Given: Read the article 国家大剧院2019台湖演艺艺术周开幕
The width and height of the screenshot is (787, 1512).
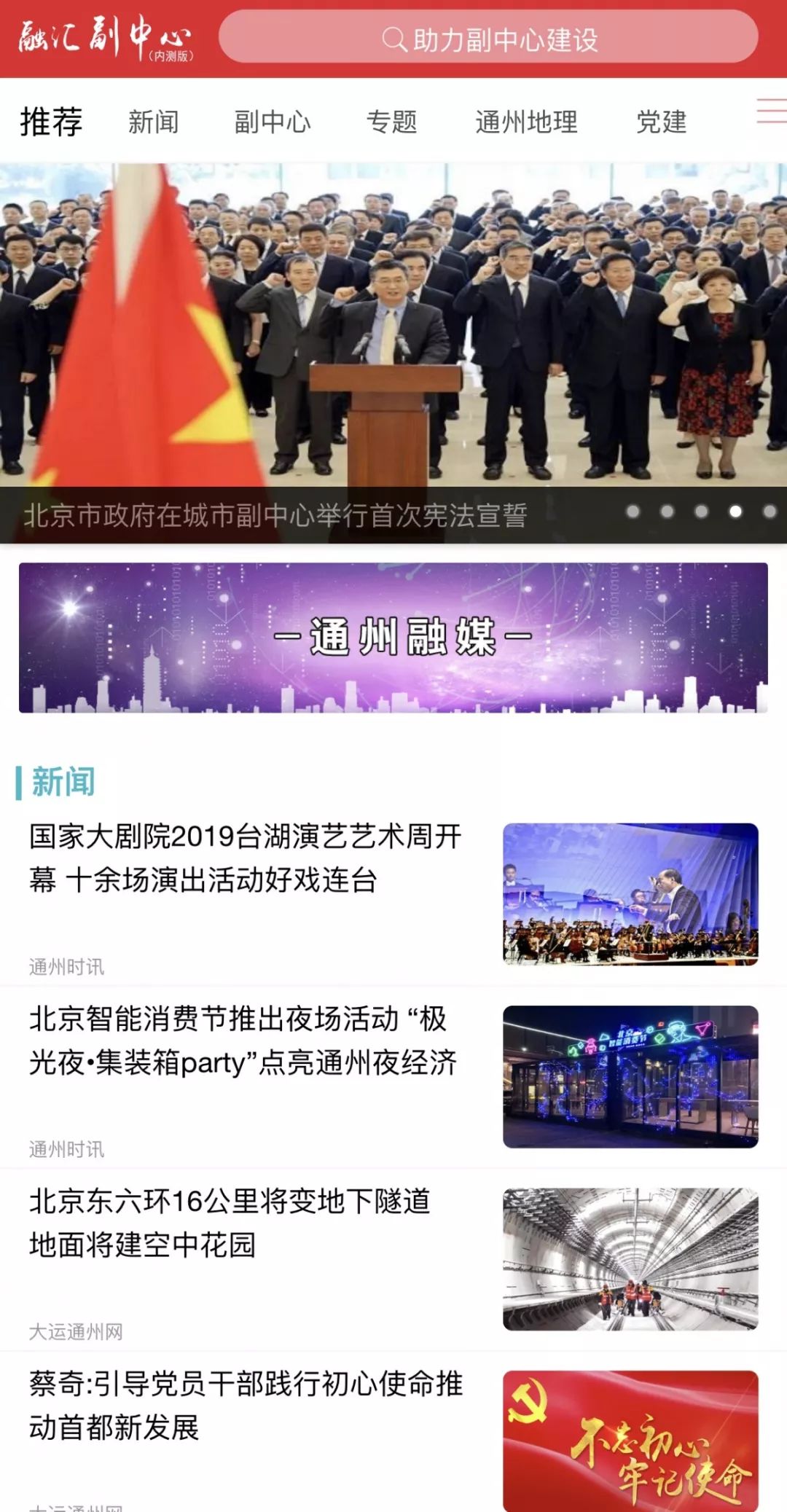Looking at the screenshot, I should (x=246, y=858).
